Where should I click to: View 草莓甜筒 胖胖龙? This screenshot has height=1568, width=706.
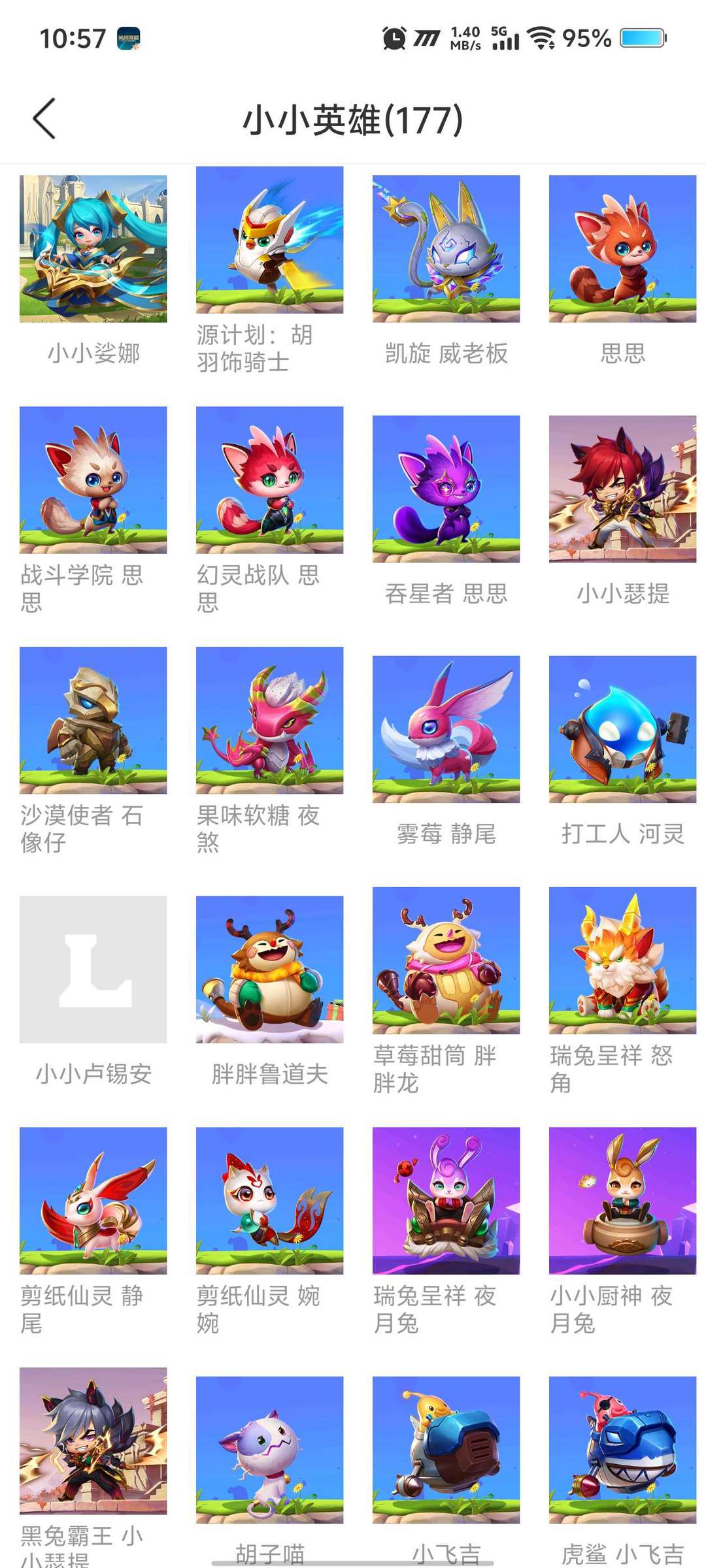coord(446,960)
